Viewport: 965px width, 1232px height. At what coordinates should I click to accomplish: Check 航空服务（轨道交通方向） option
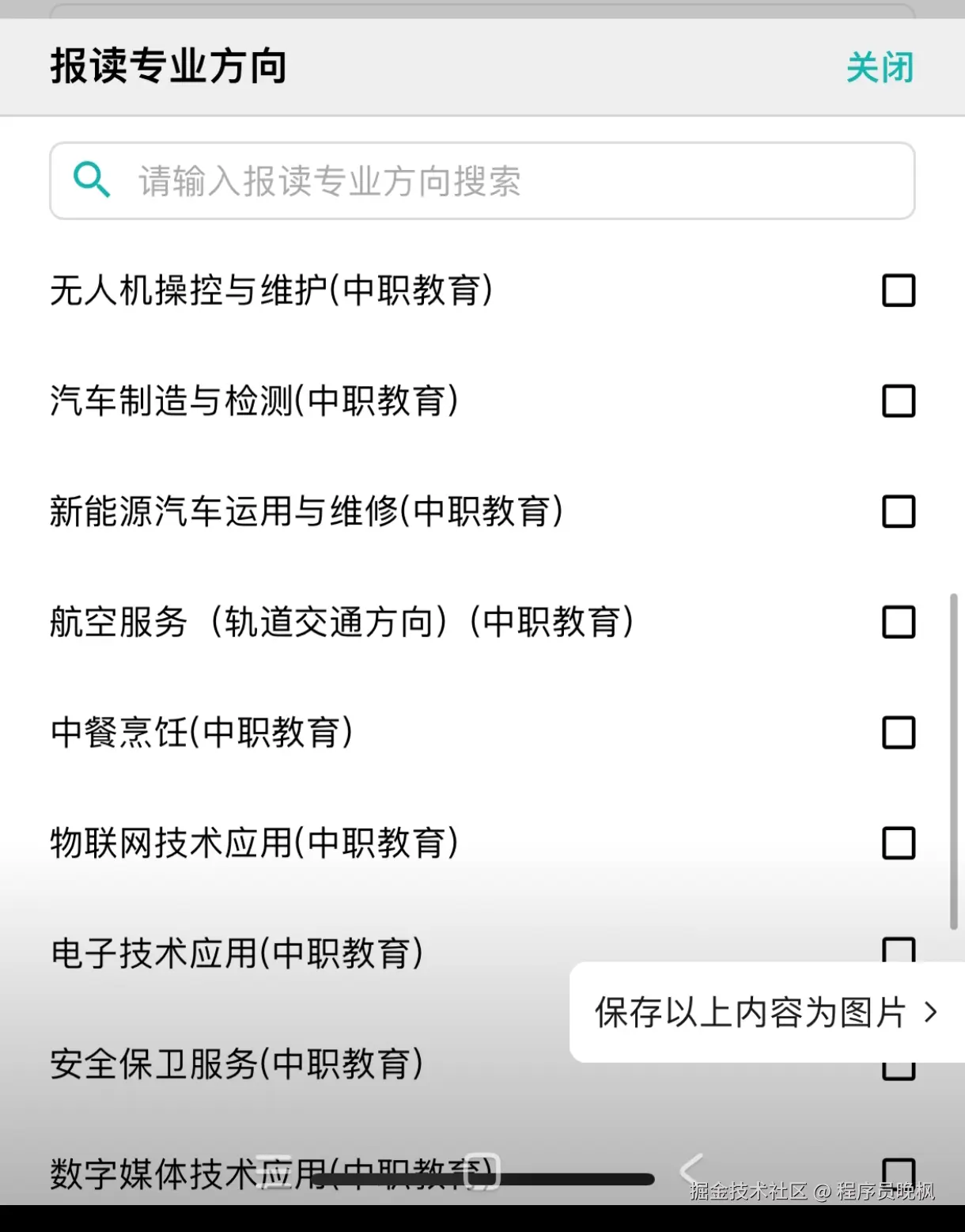[898, 623]
